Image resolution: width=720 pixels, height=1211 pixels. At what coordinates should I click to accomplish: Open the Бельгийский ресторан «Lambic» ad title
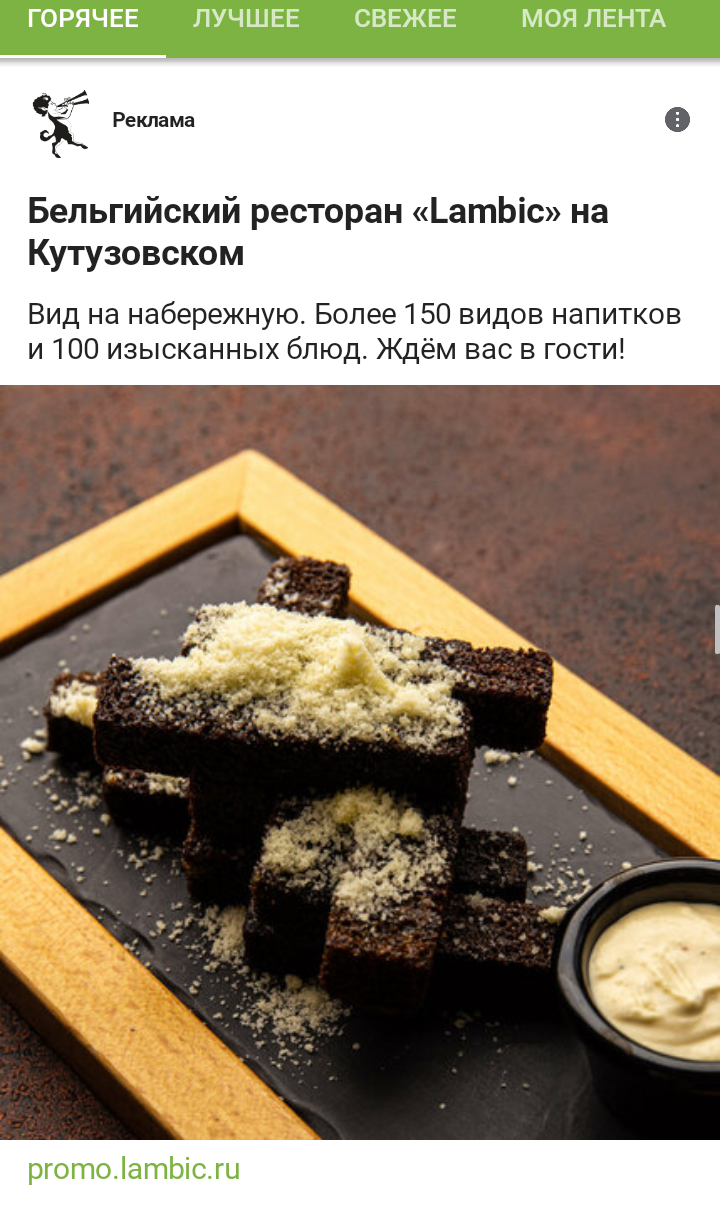click(x=318, y=232)
